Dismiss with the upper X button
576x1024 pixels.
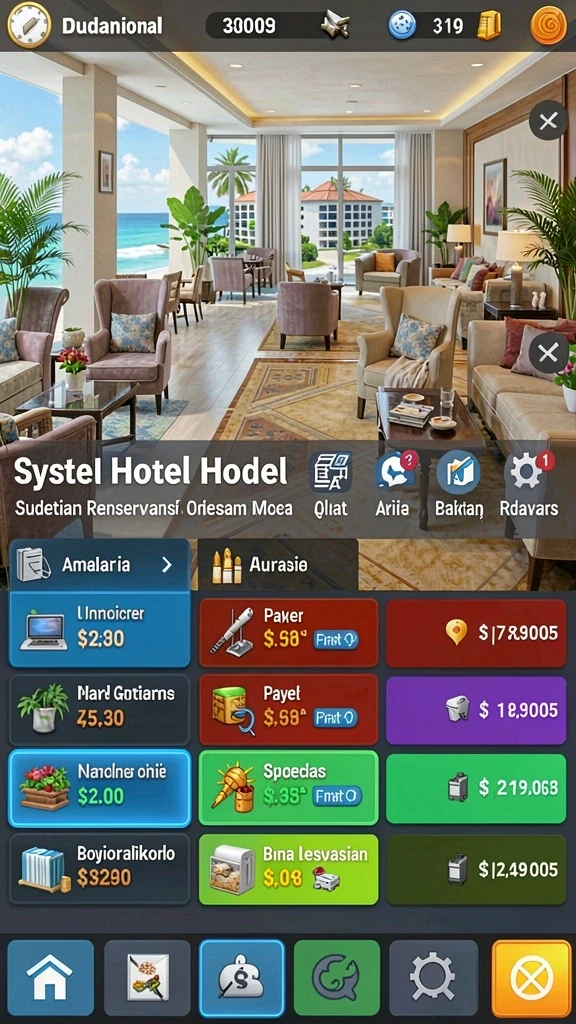click(547, 120)
